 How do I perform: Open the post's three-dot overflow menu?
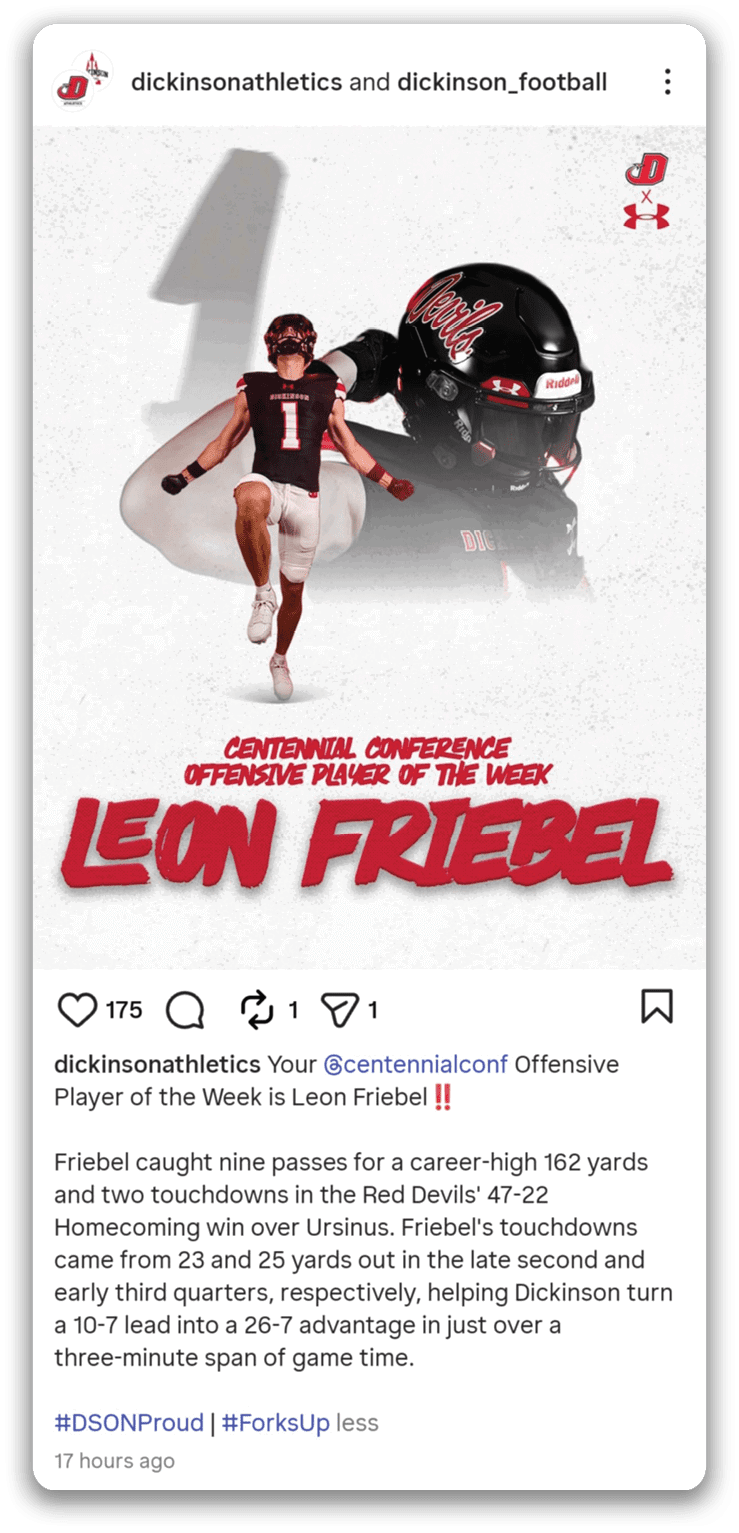[667, 82]
